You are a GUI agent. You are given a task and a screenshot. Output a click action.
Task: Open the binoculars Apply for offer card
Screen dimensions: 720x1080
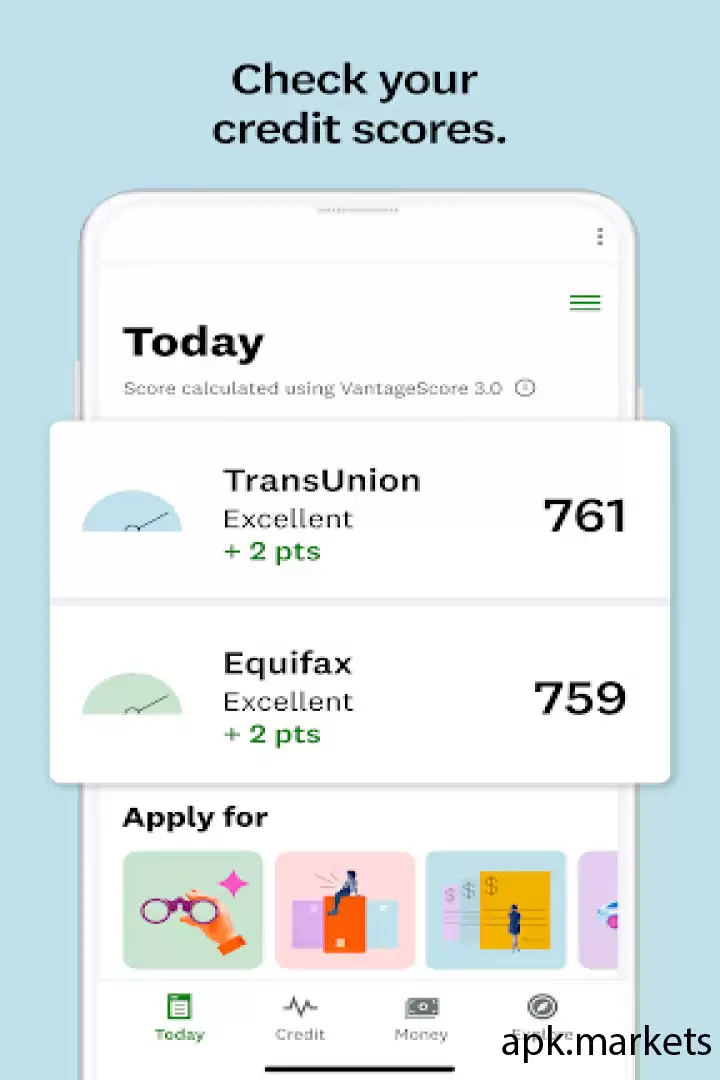(193, 910)
